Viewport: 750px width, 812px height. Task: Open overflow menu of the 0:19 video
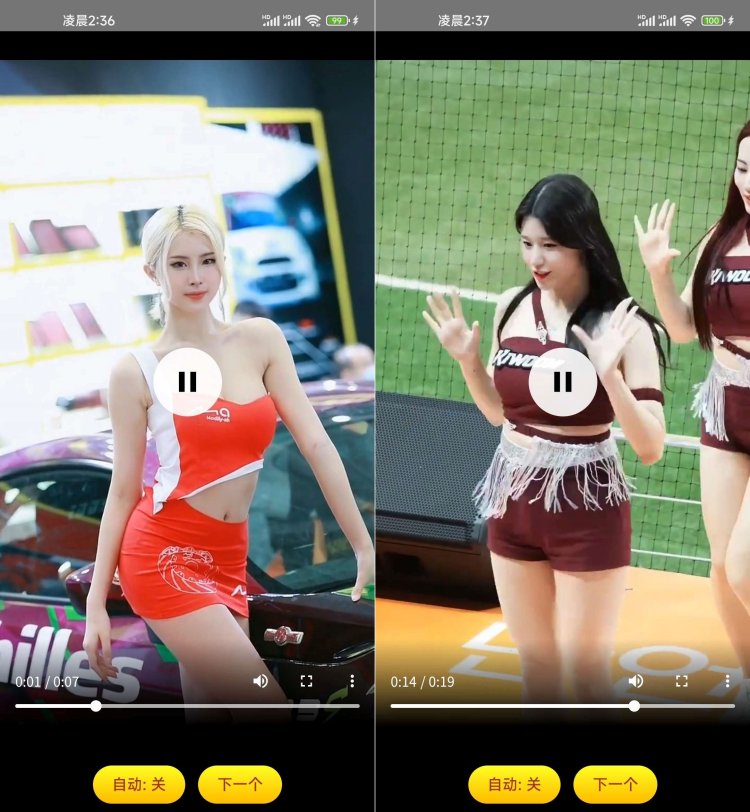click(727, 681)
